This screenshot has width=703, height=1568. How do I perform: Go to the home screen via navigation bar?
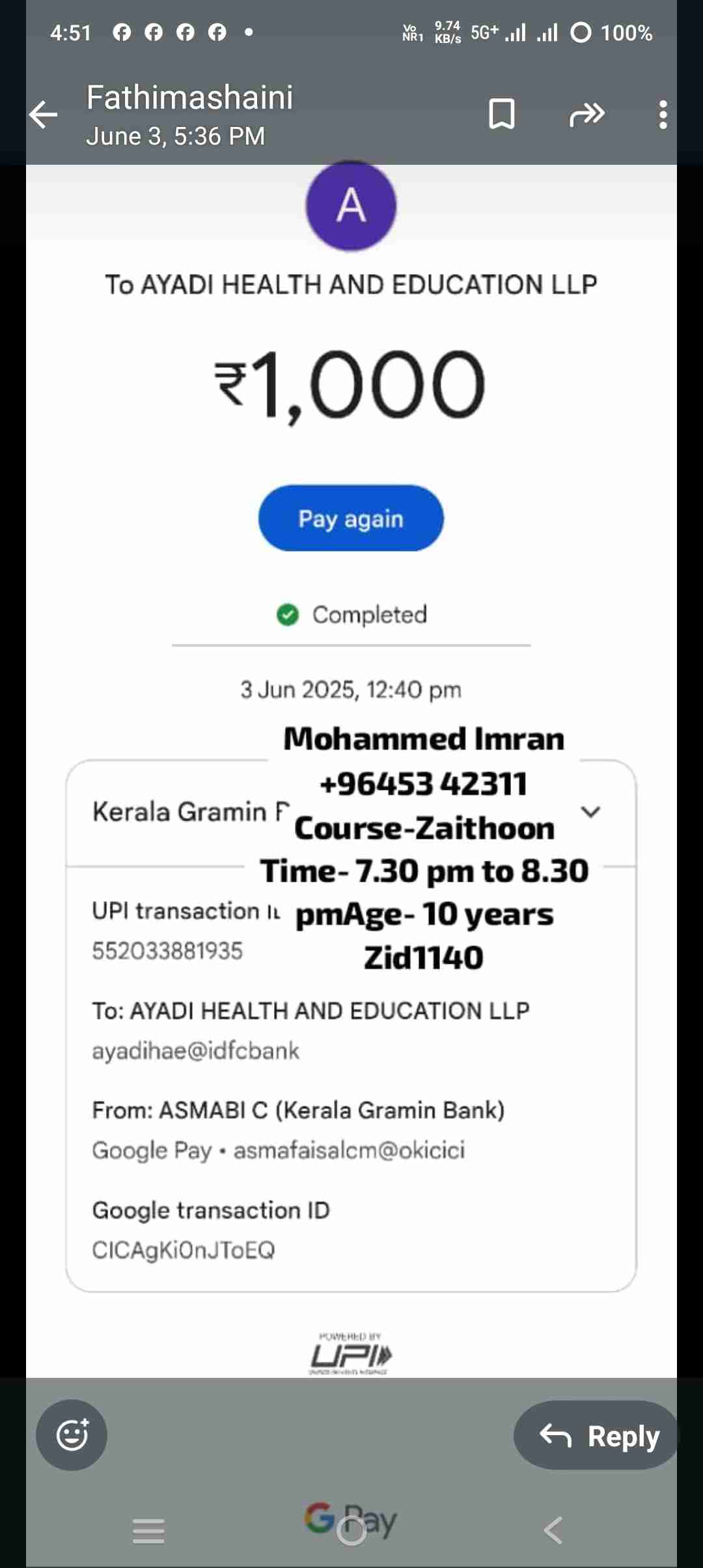click(x=351, y=1530)
